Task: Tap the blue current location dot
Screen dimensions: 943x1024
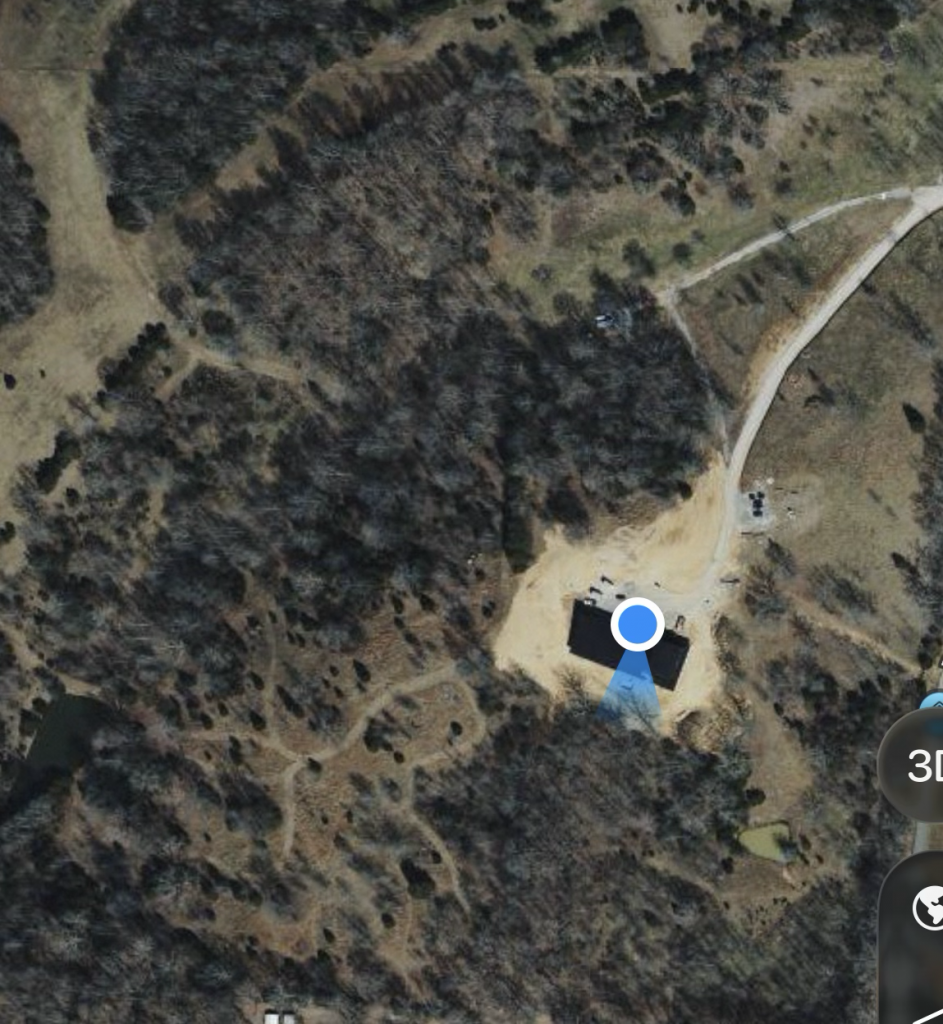Action: (x=637, y=625)
